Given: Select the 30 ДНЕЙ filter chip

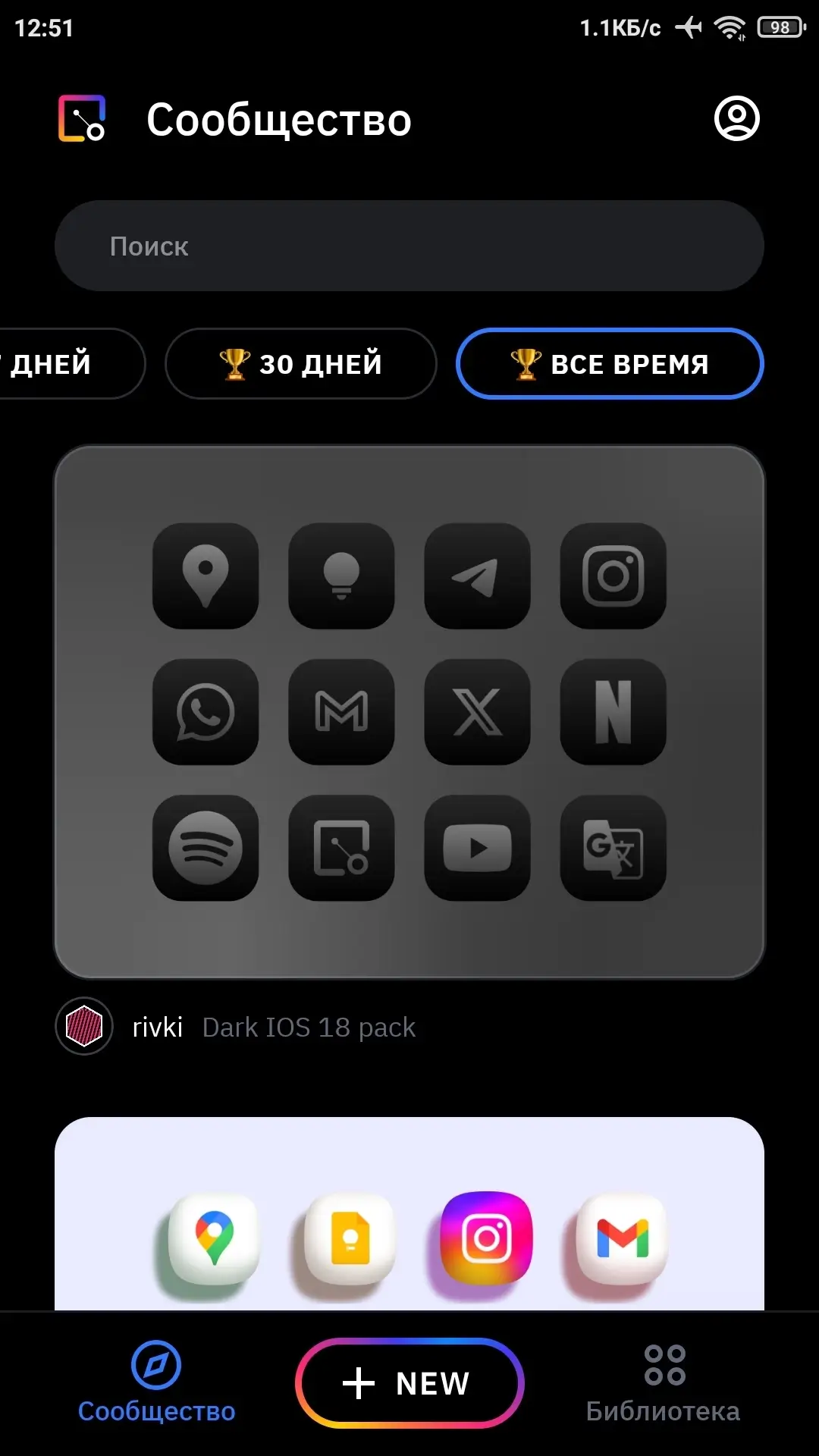Looking at the screenshot, I should point(301,364).
